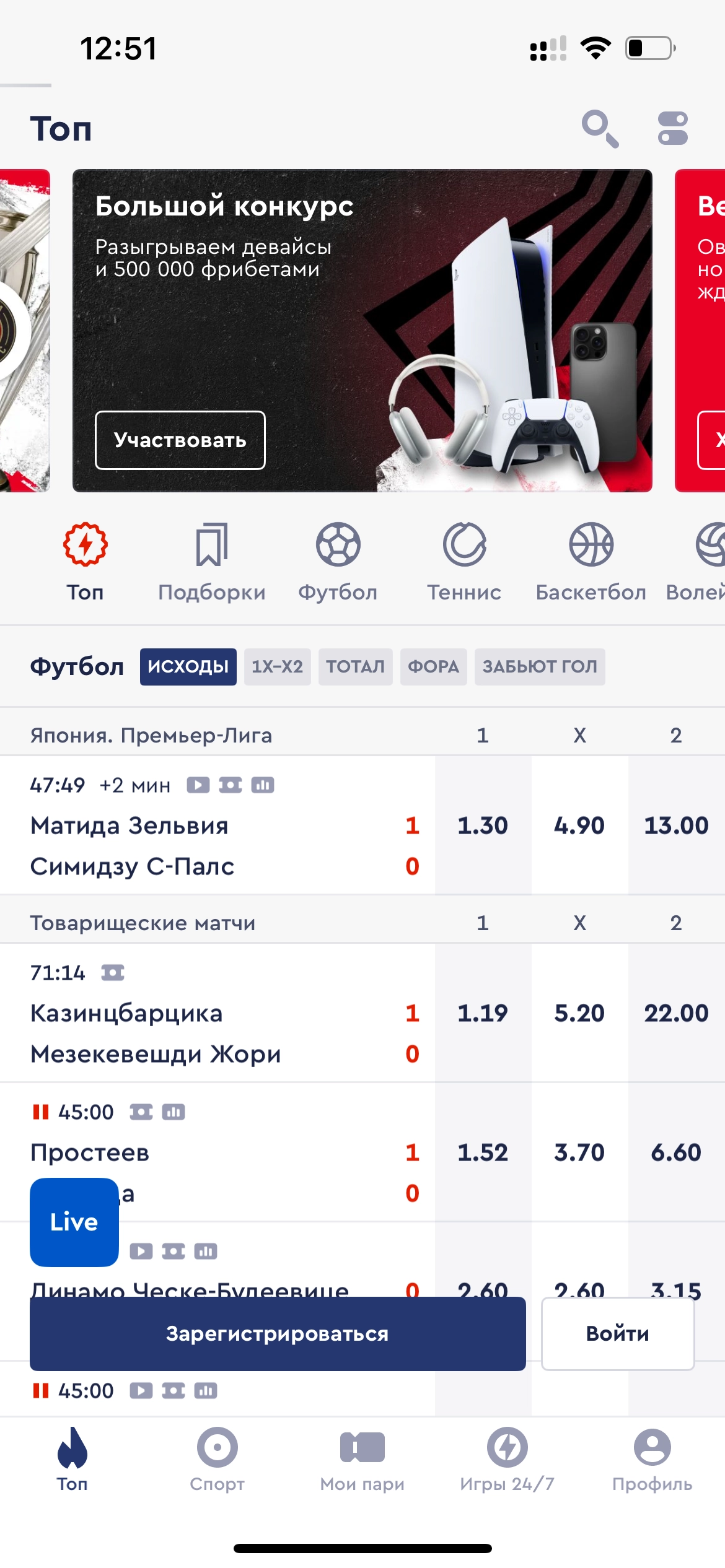This screenshot has width=725, height=1568.
Task: Switch to the ЗАБЬЮТ ГОЛ chip
Action: (540, 667)
